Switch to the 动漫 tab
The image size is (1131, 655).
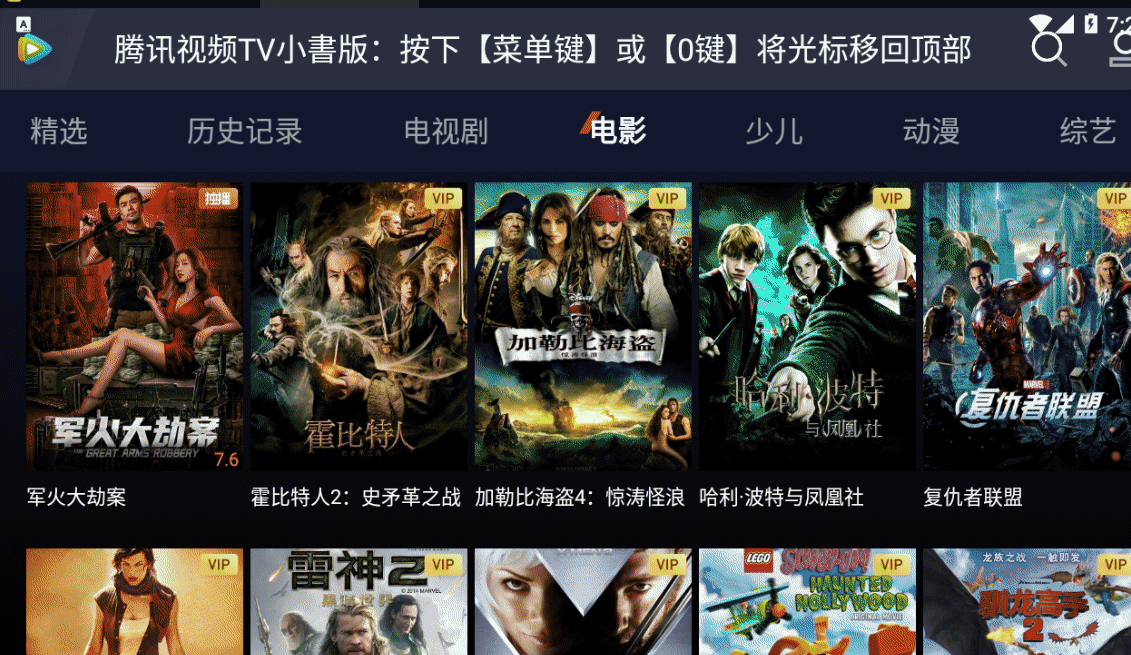click(x=930, y=131)
